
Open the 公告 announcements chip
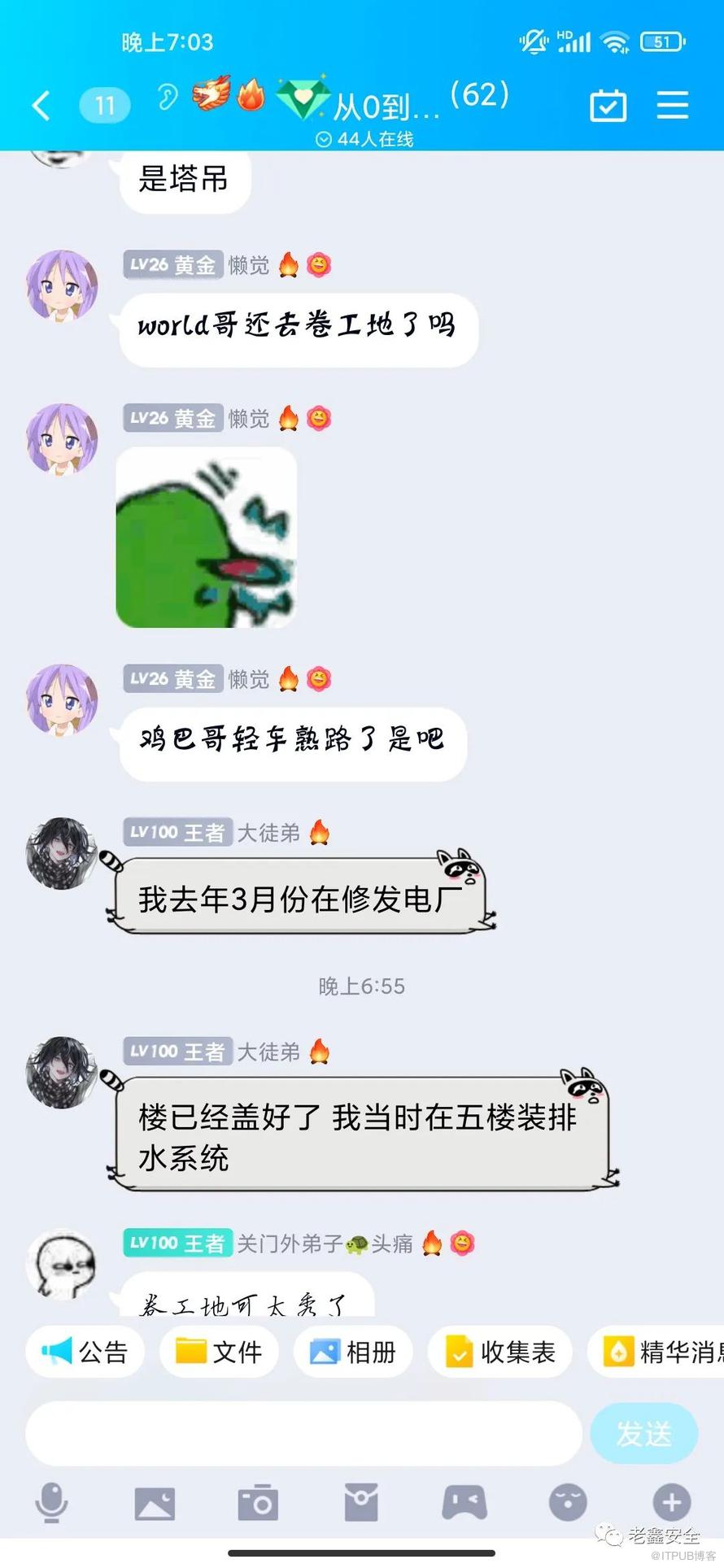85,1352
